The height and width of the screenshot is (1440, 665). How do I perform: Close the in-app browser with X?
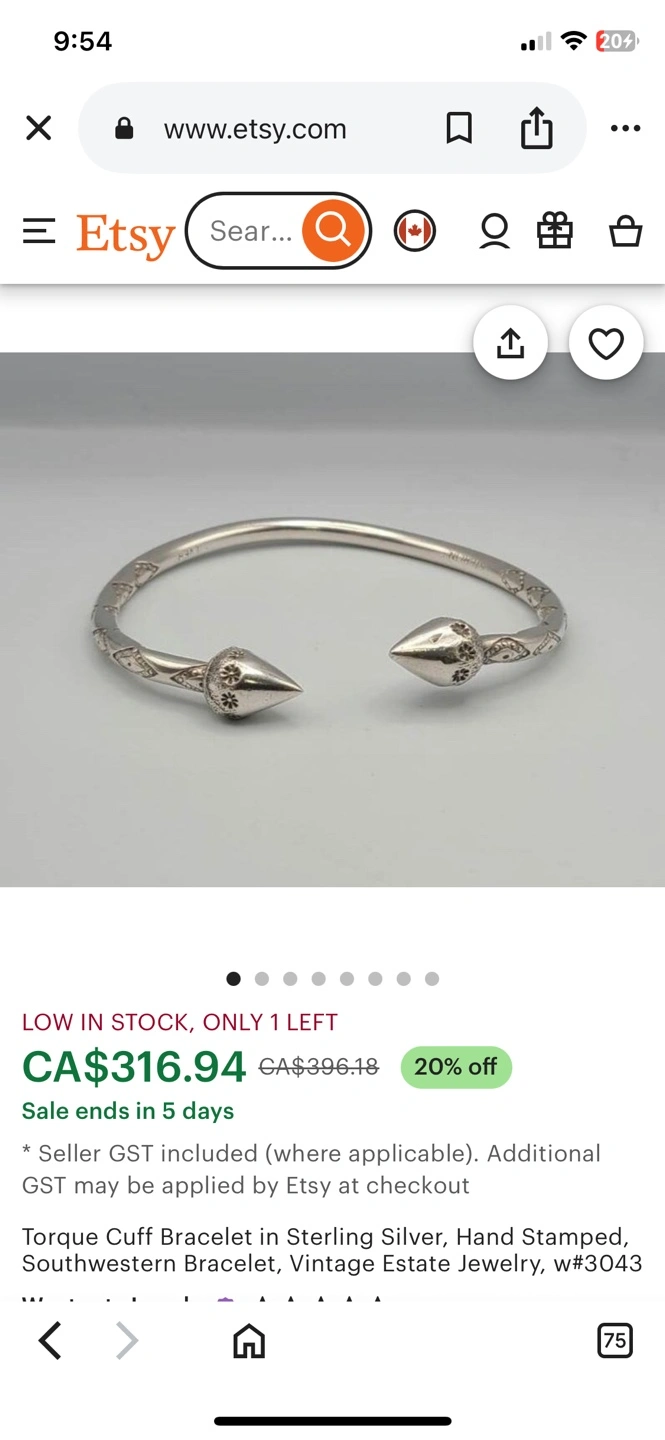click(38, 128)
